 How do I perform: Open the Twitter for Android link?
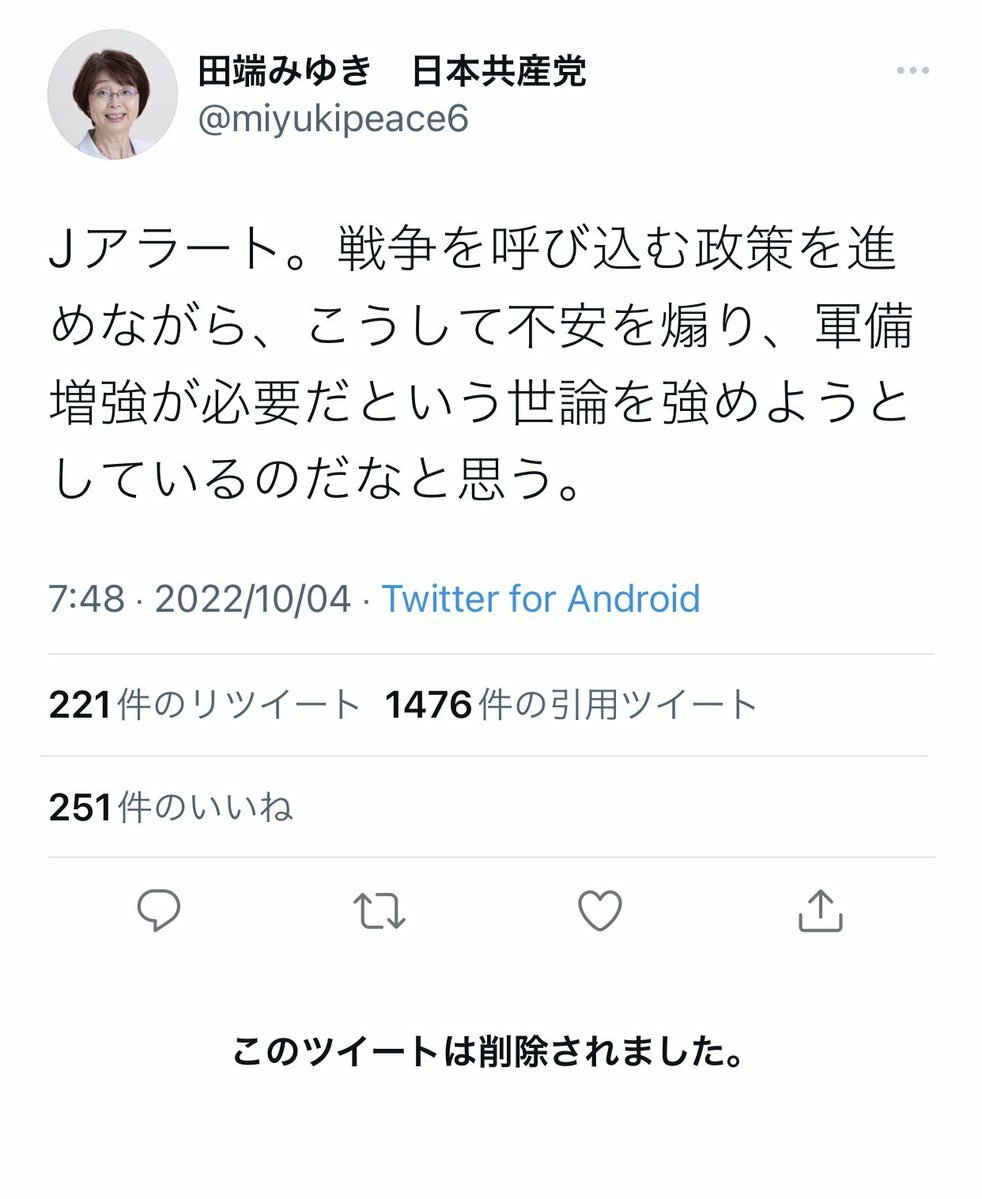(541, 599)
